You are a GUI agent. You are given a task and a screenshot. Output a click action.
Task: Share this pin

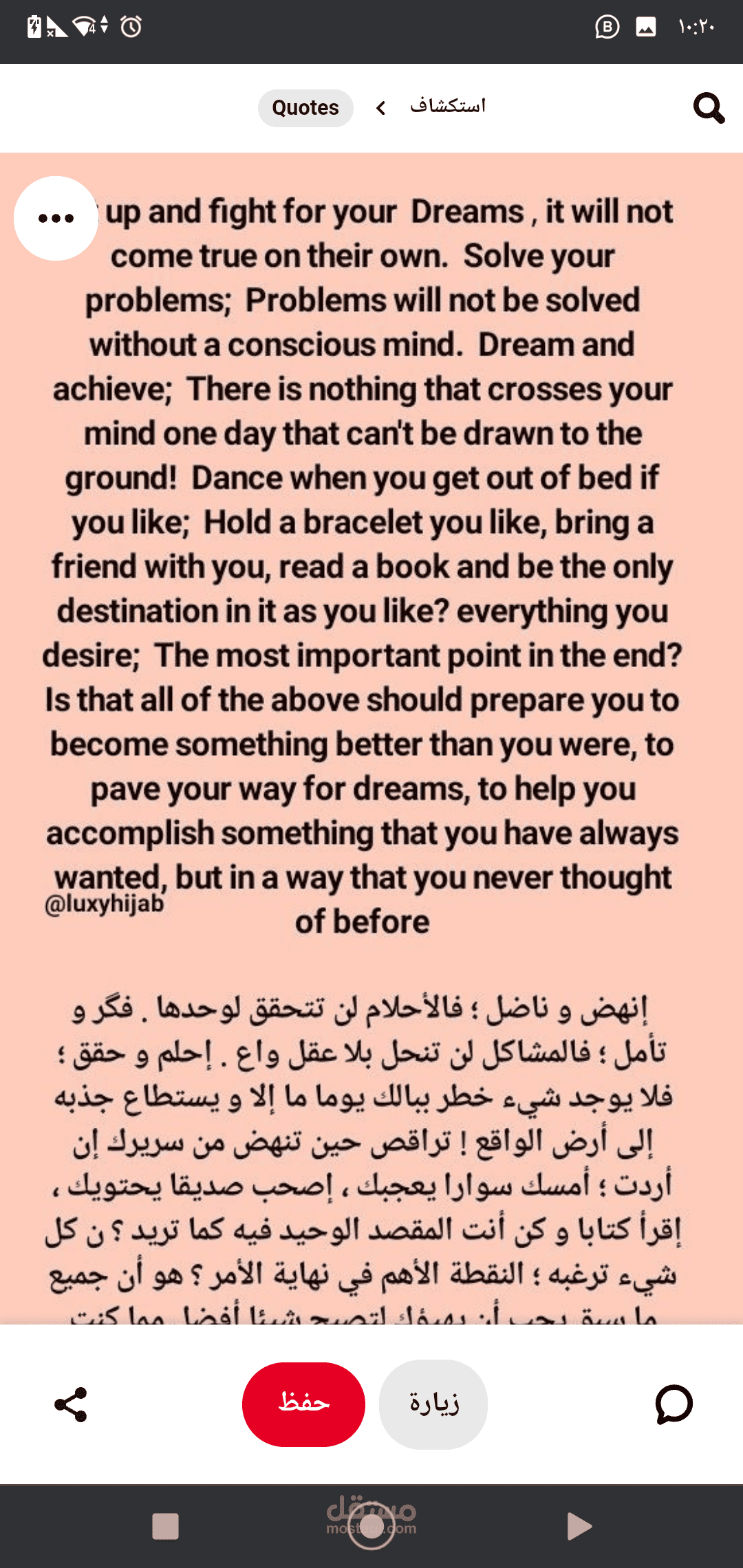[71, 1404]
